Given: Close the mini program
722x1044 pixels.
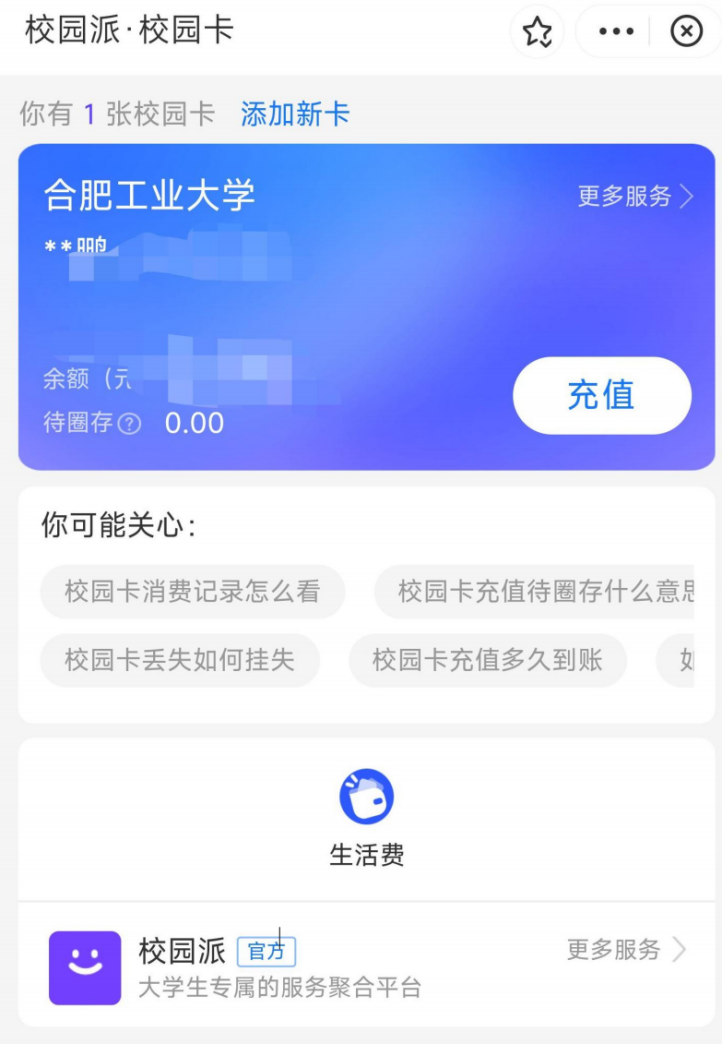Looking at the screenshot, I should [686, 33].
